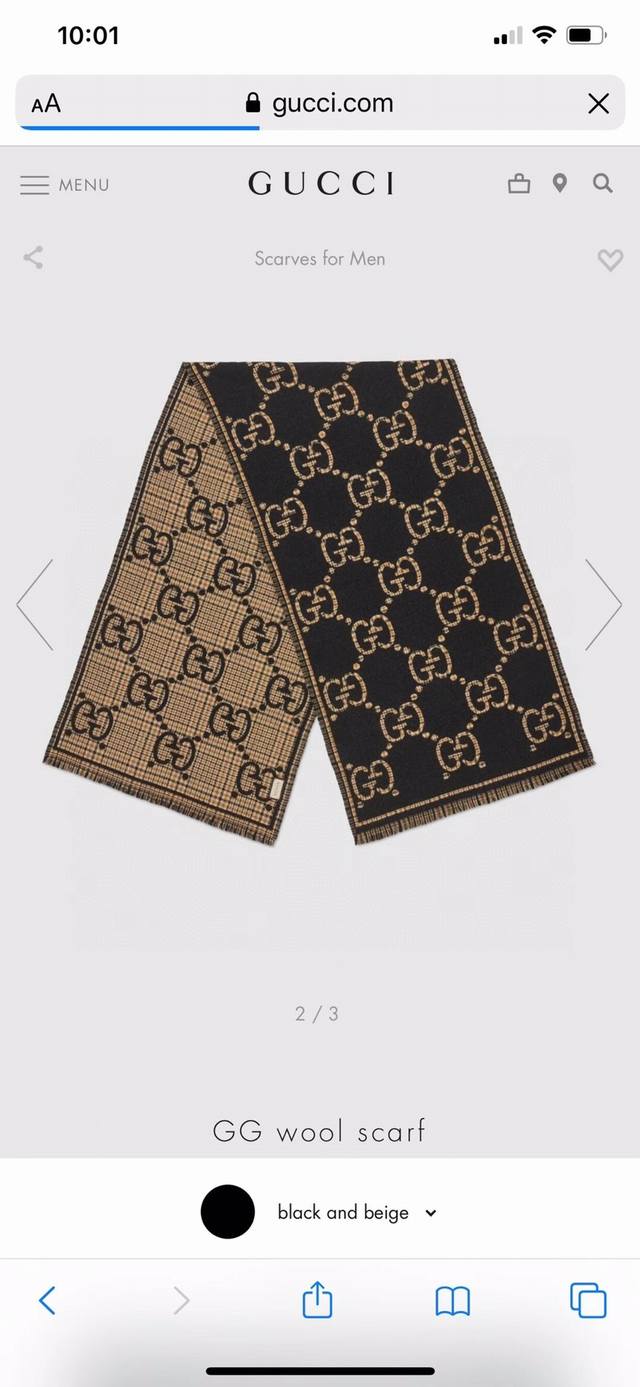Share this scarf product

[x=33, y=258]
